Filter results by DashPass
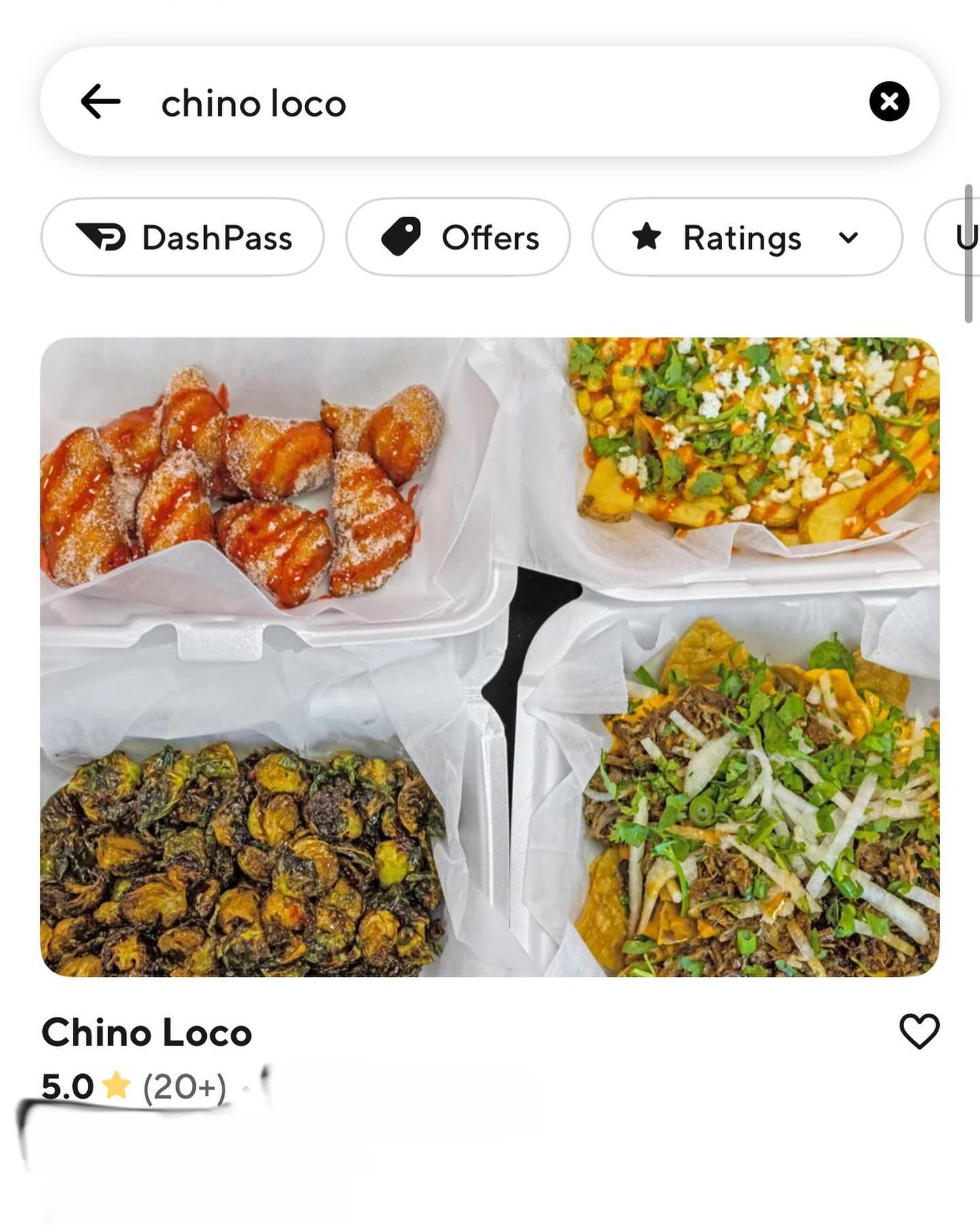Viewport: 980px width, 1225px height. 182,238
